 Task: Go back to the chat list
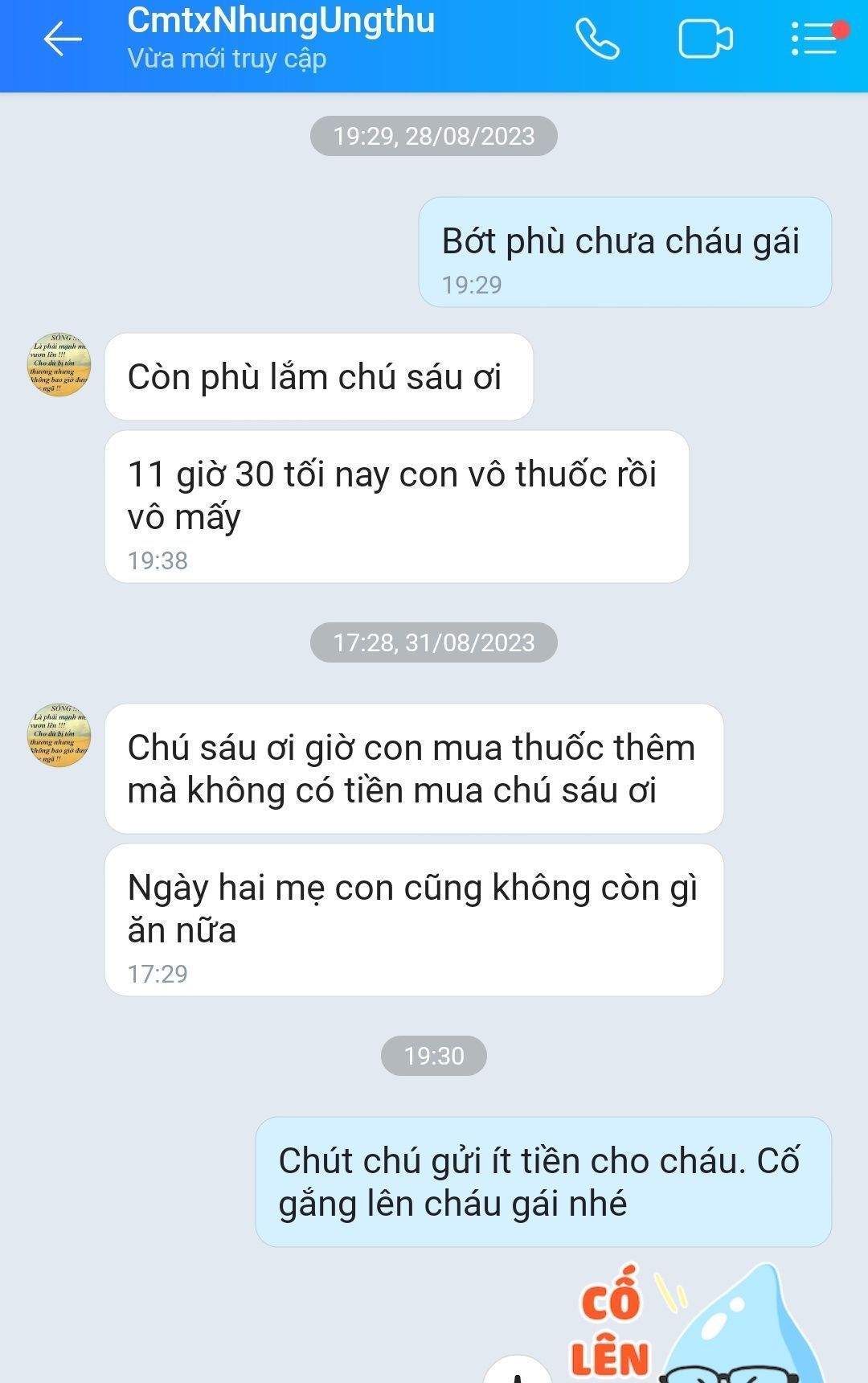(62, 39)
